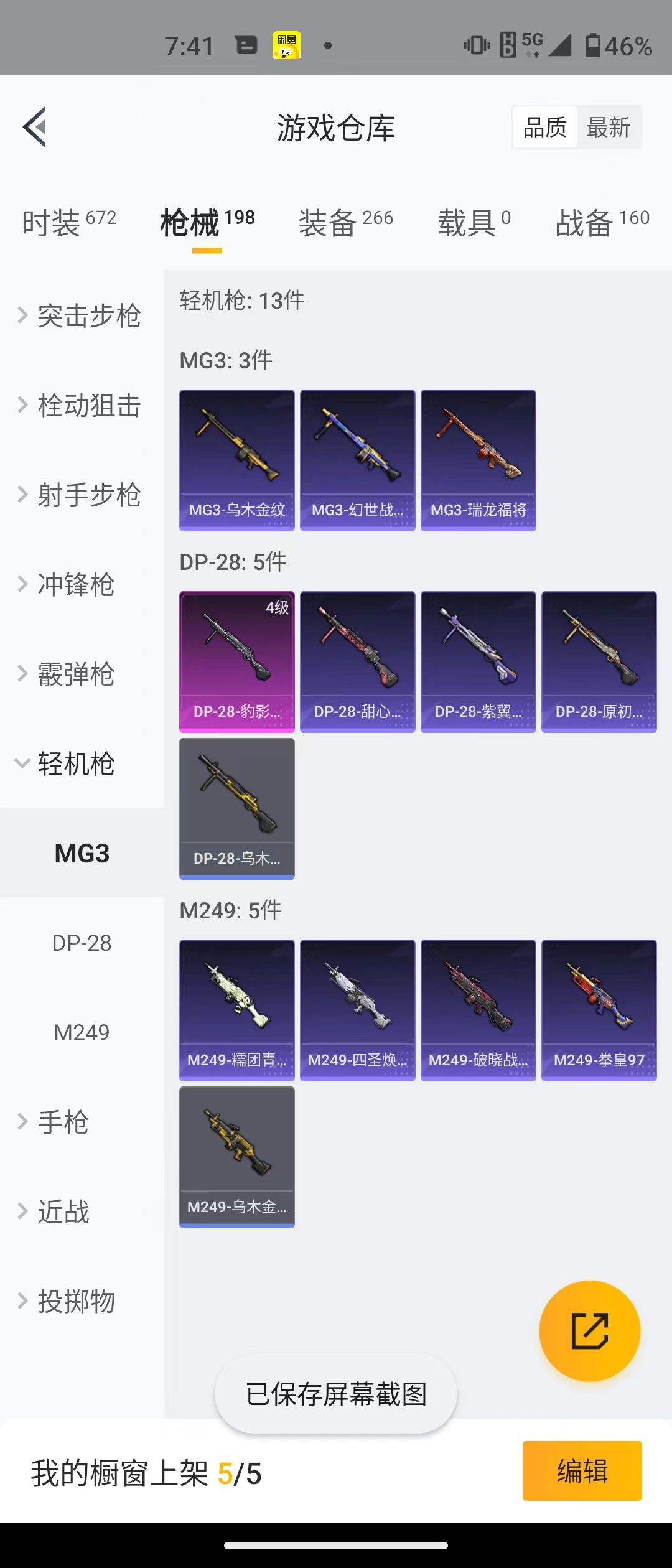Screen dimensions: 672x1568
Task: Switch to the 时装 tab
Action: pos(68,222)
